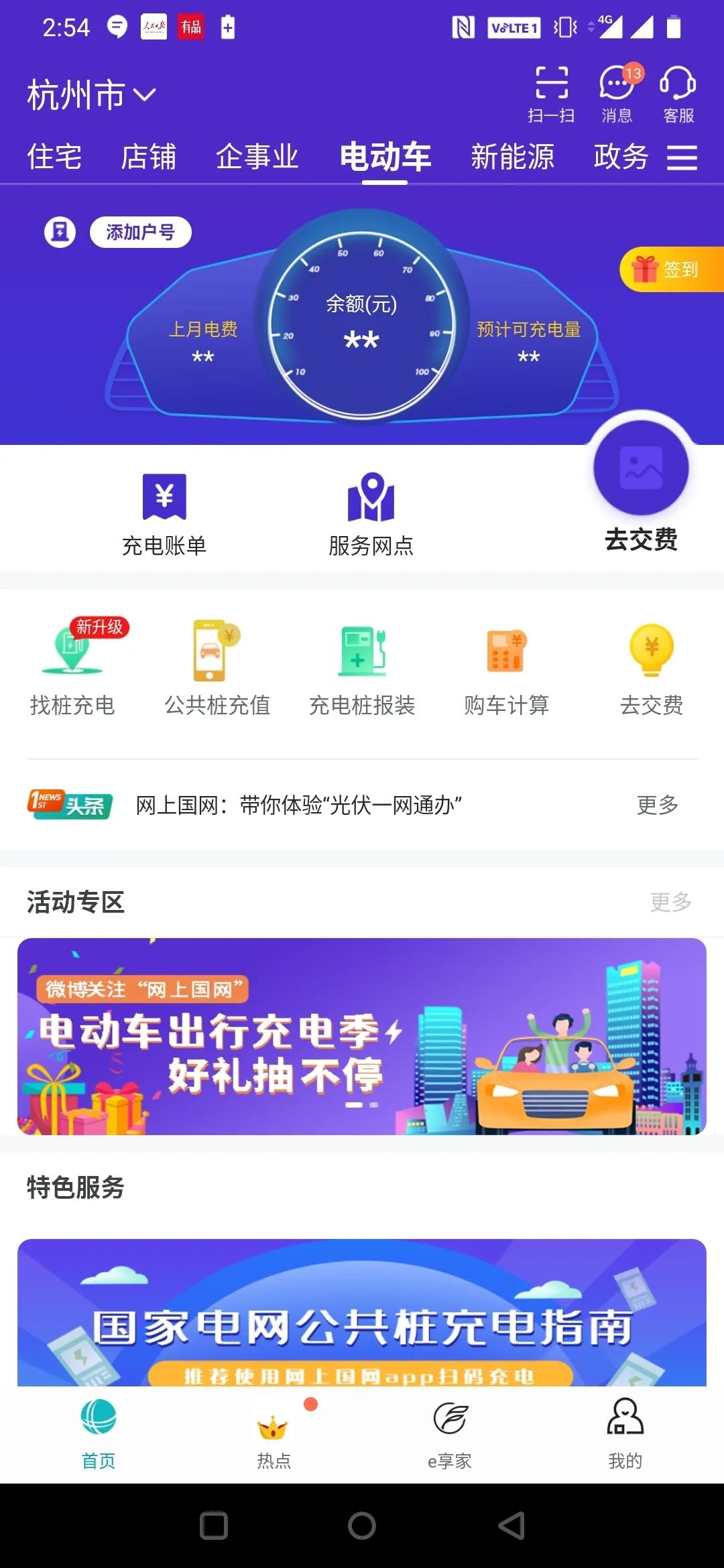Open 购车计算 calculator

[x=507, y=667]
